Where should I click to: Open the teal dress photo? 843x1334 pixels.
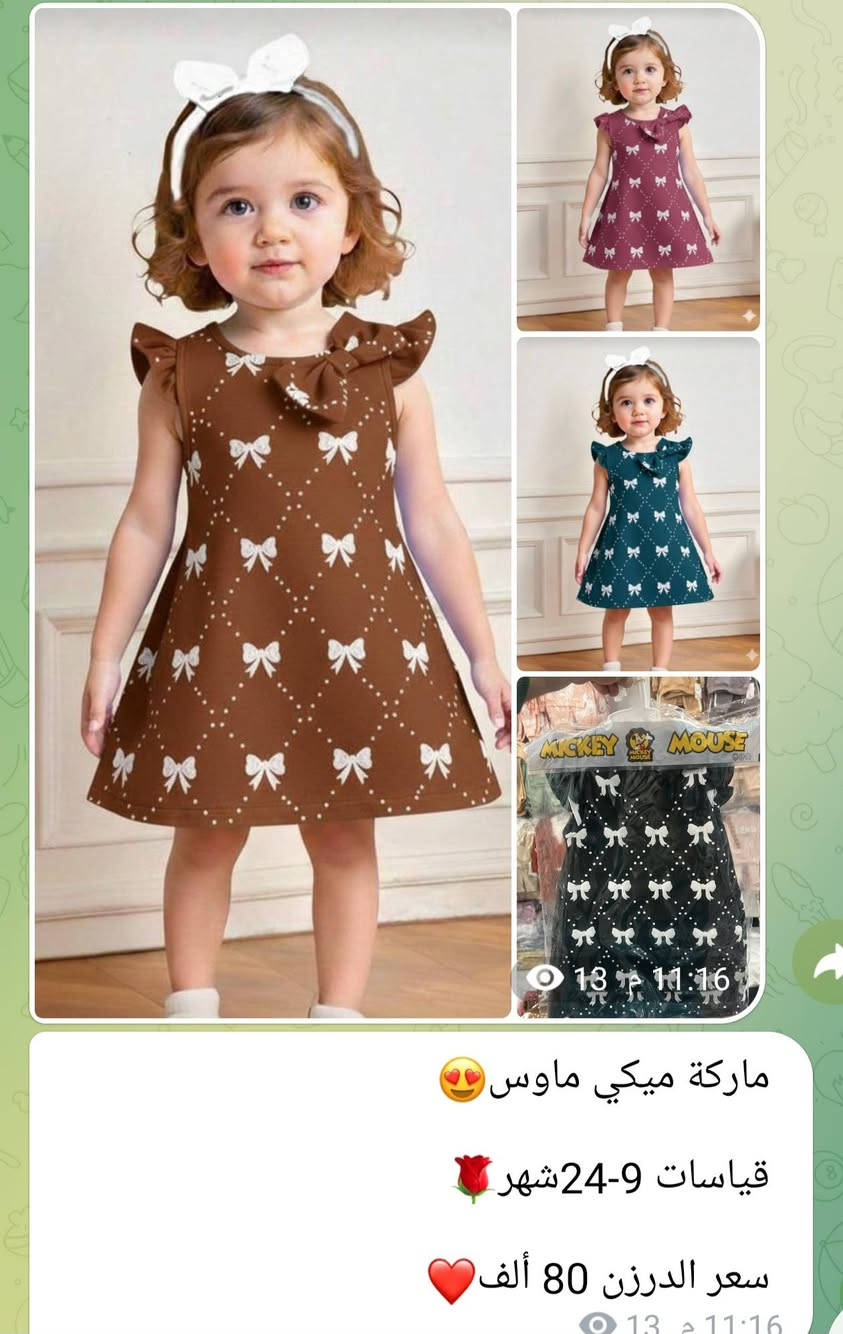click(x=638, y=503)
